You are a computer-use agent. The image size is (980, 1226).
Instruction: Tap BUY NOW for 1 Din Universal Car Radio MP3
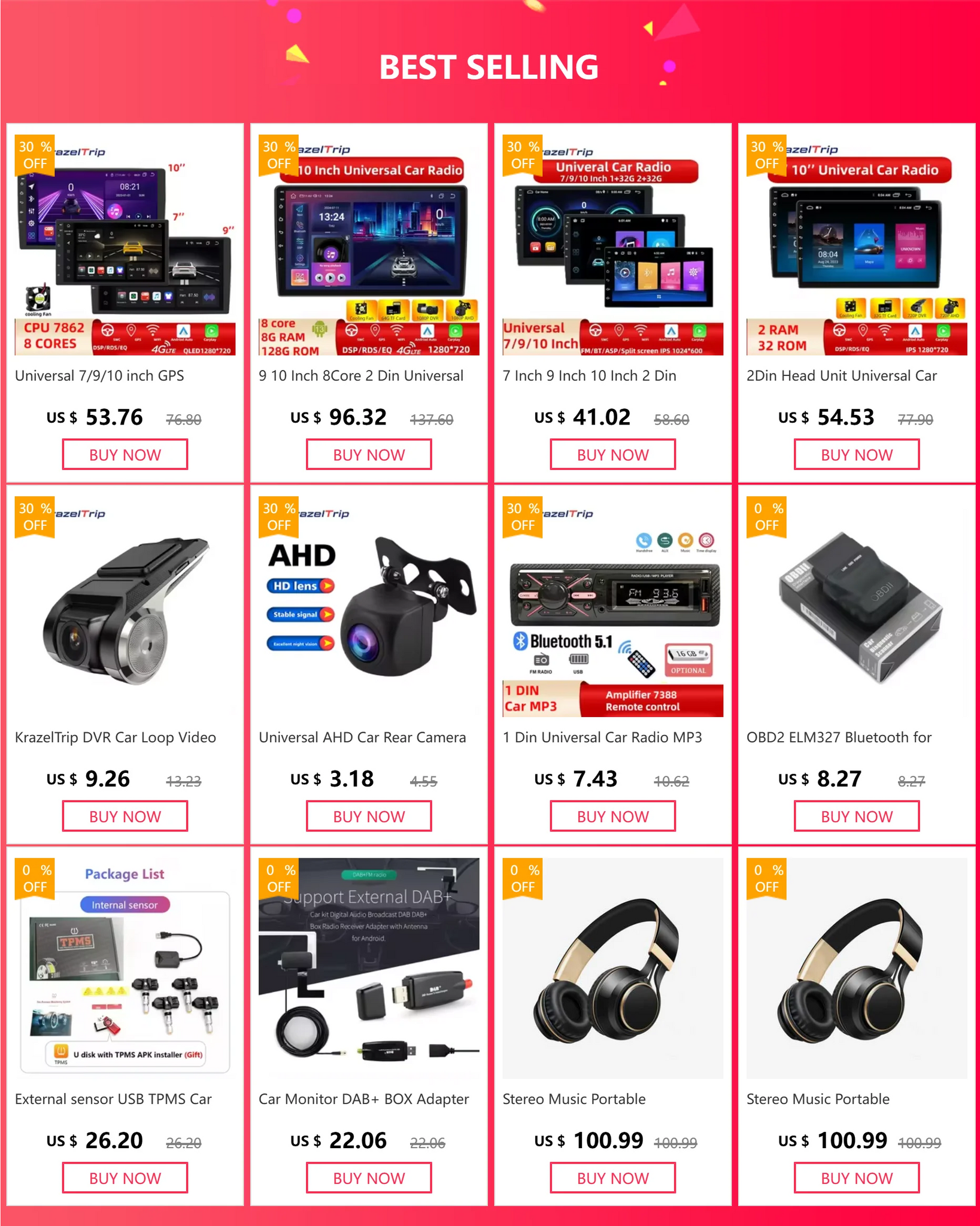point(612,816)
